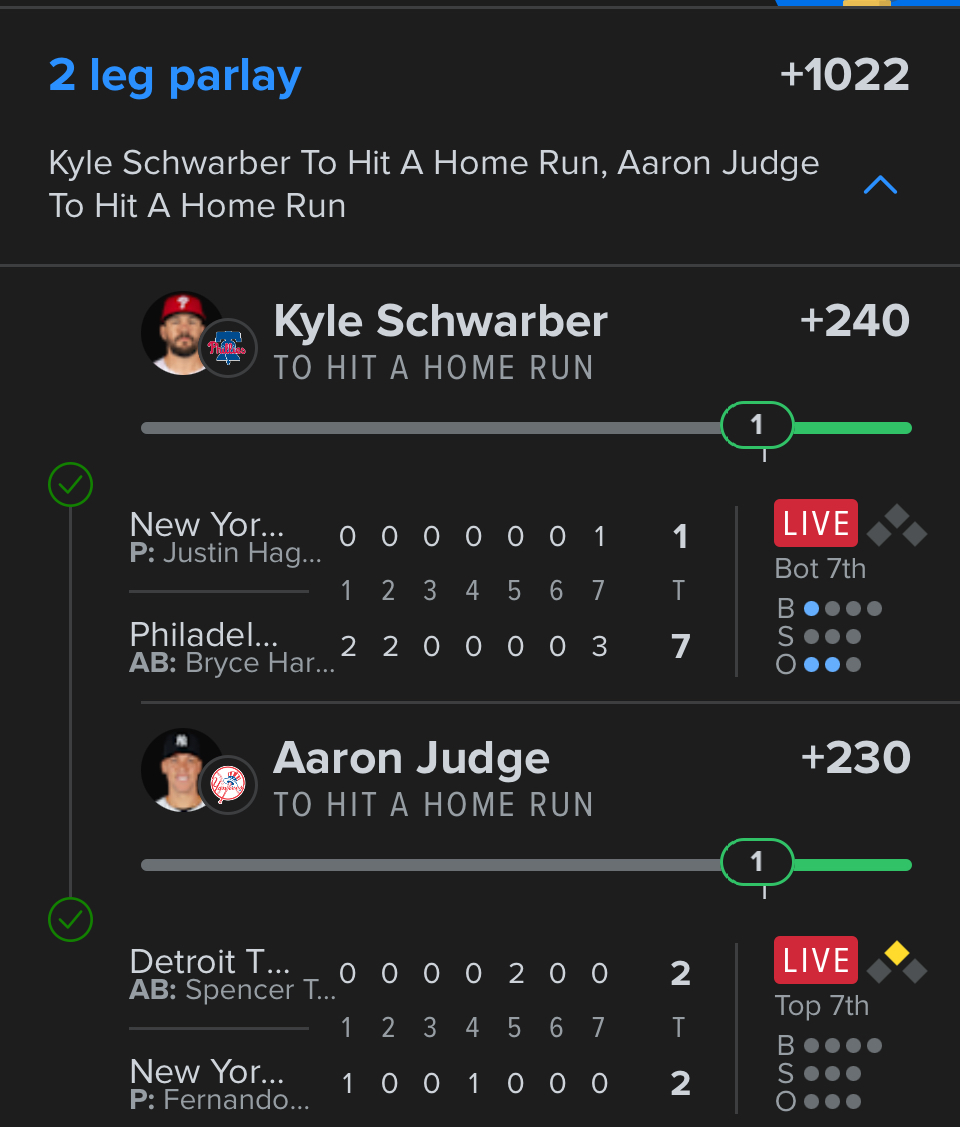Open the 2 leg parlay link
Viewport: 960px width, 1127px height.
click(x=175, y=76)
